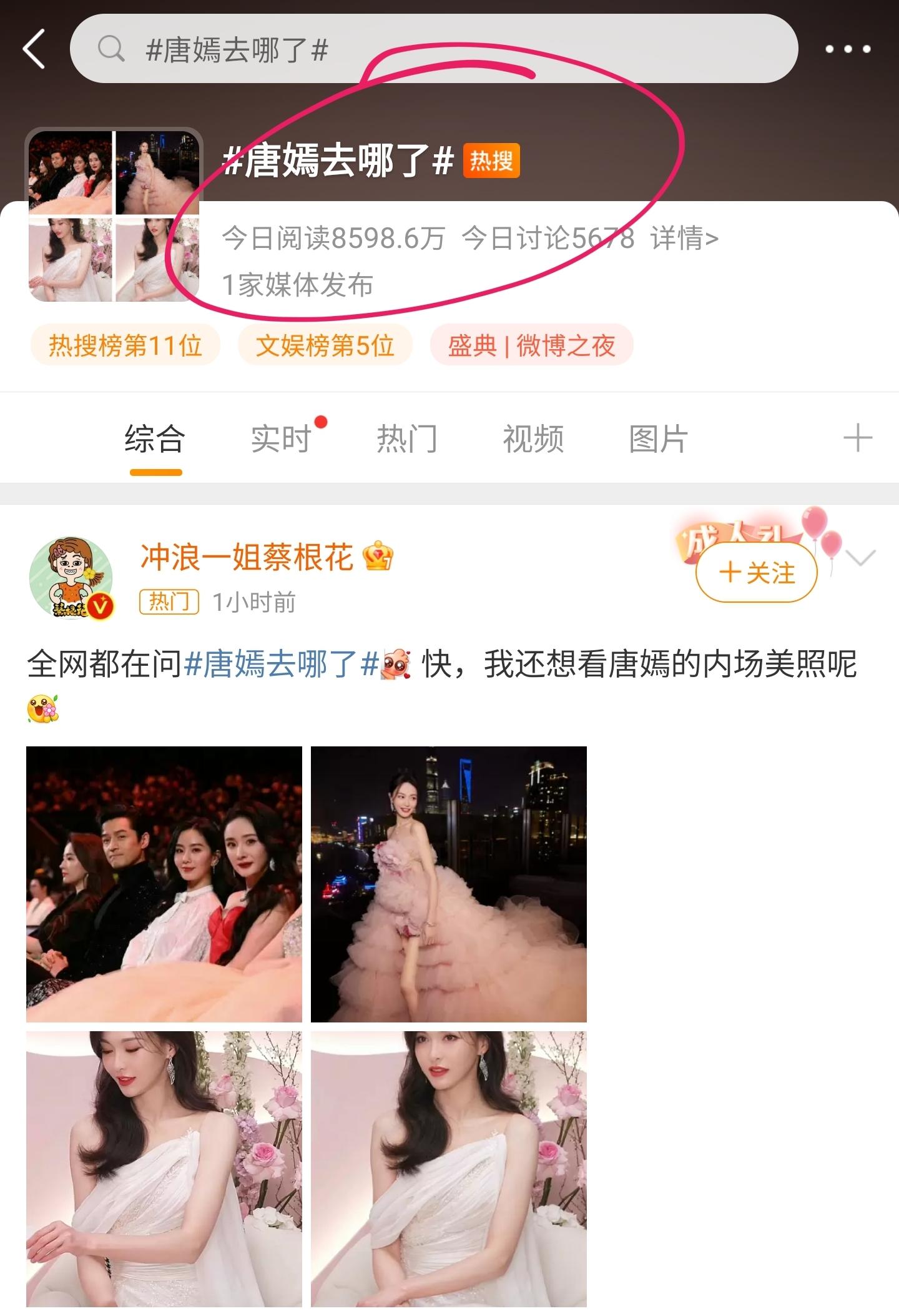Open 热搜榜第11位 ranking link
This screenshot has width=899, height=1316.
[125, 344]
